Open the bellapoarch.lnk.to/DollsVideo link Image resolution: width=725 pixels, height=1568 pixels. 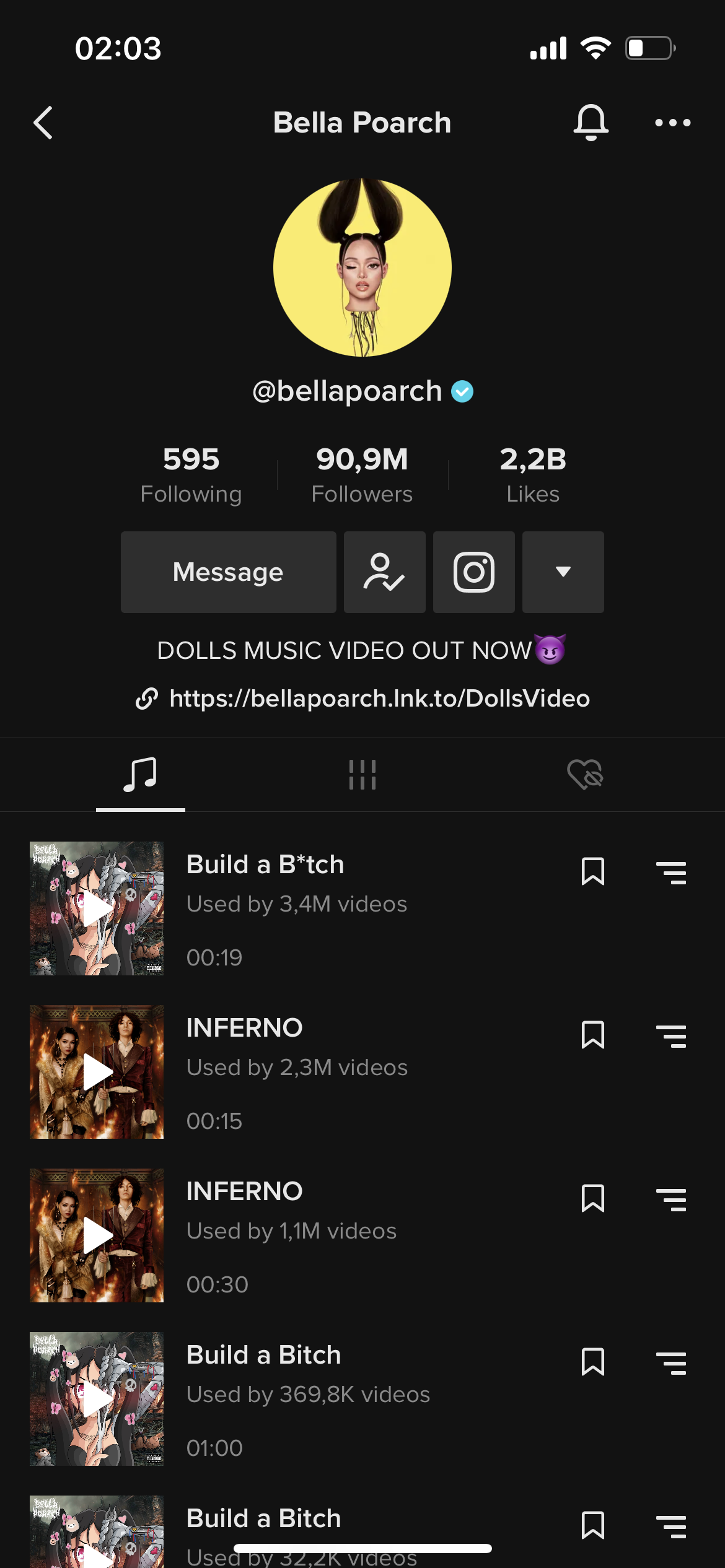379,699
